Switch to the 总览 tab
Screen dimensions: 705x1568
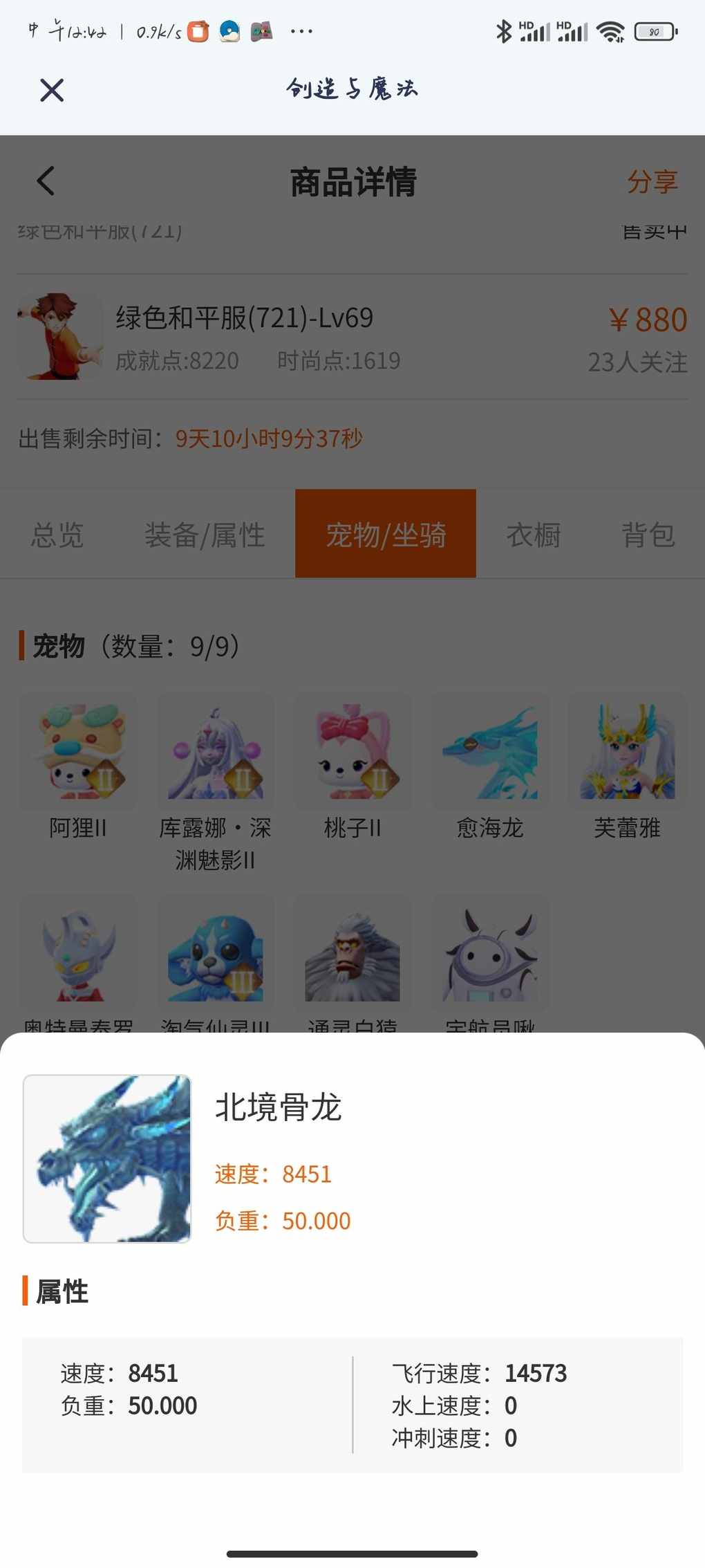click(57, 535)
